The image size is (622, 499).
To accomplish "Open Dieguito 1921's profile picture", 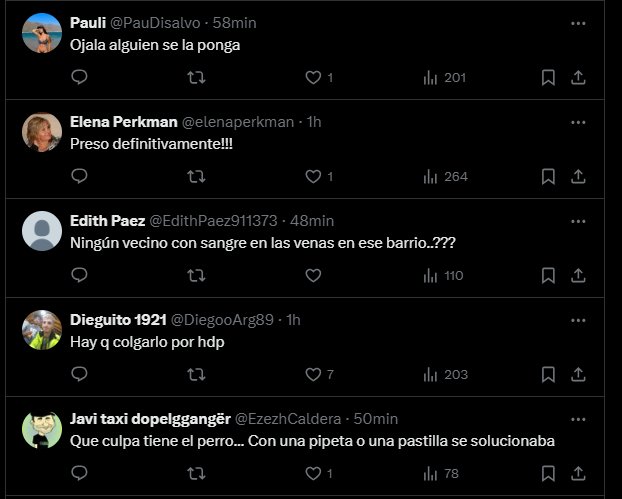I will coord(42,330).
